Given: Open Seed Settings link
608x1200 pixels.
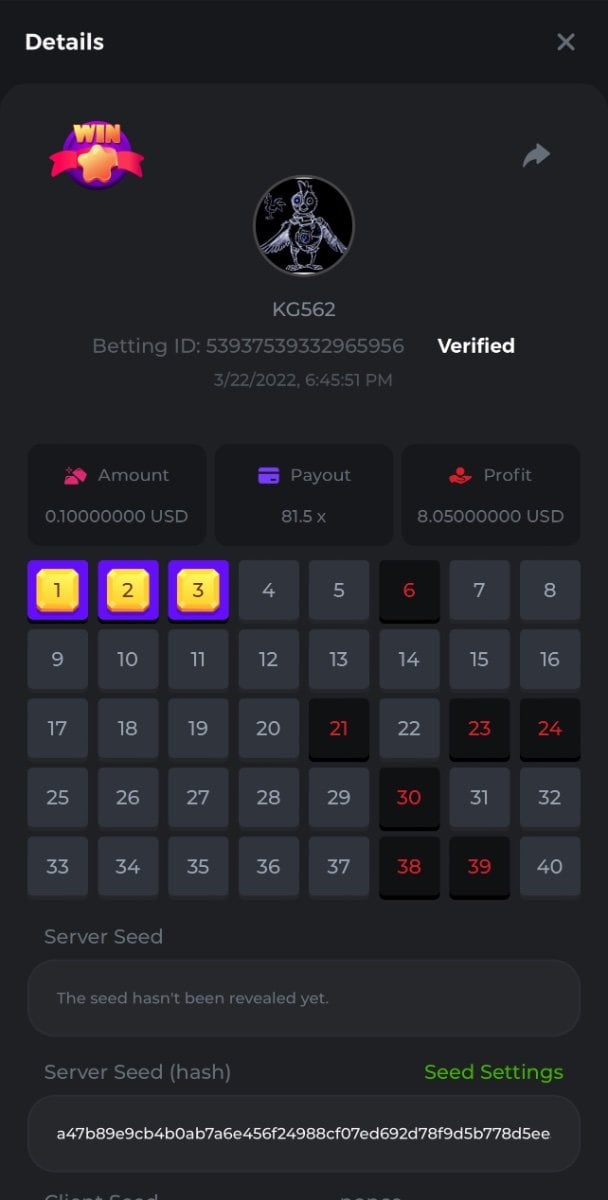Looking at the screenshot, I should tap(493, 1072).
